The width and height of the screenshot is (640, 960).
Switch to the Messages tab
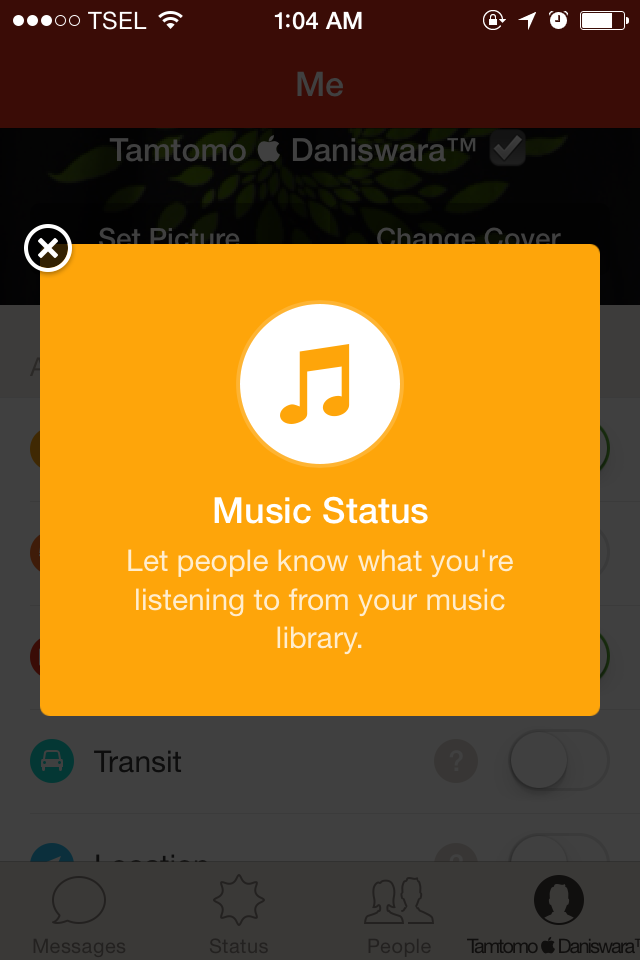click(79, 914)
